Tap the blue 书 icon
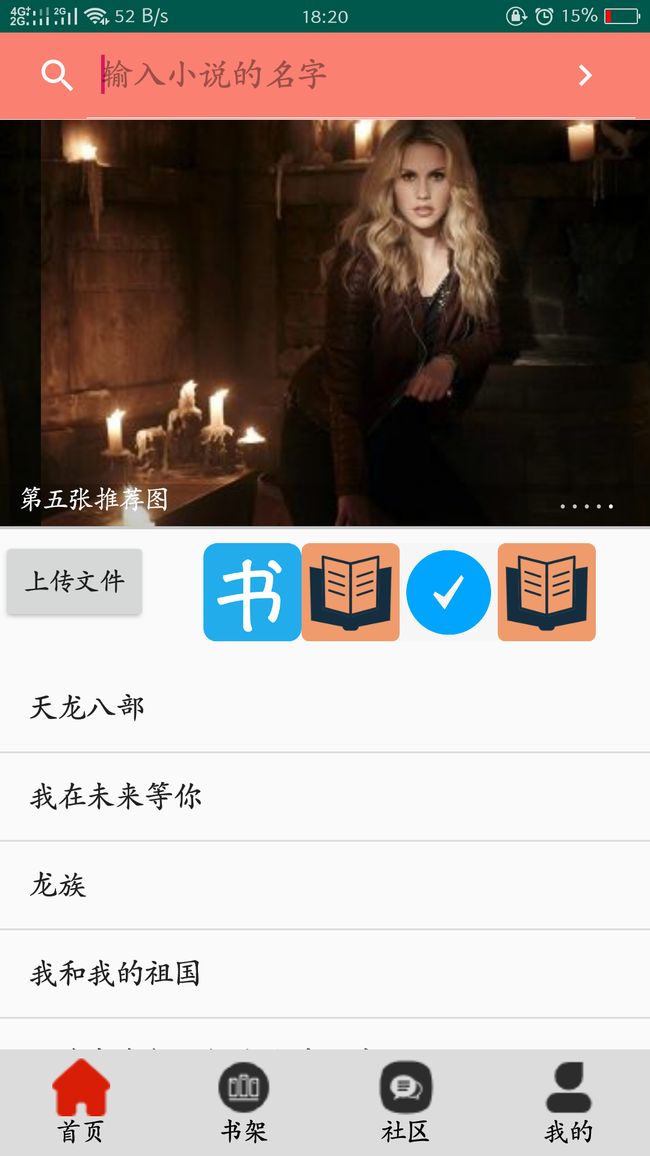Image resolution: width=650 pixels, height=1156 pixels. 252,592
